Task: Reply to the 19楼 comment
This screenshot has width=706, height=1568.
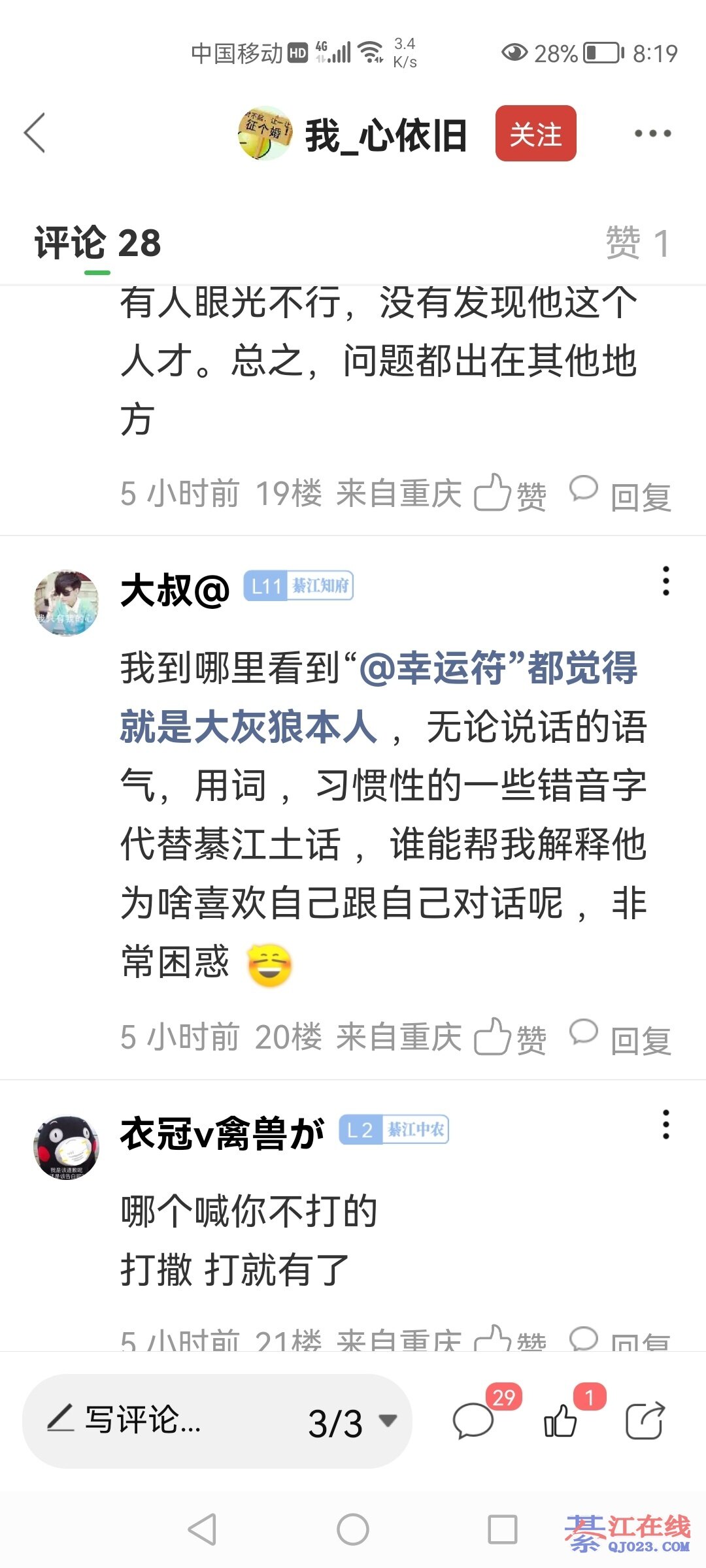Action: [621, 493]
